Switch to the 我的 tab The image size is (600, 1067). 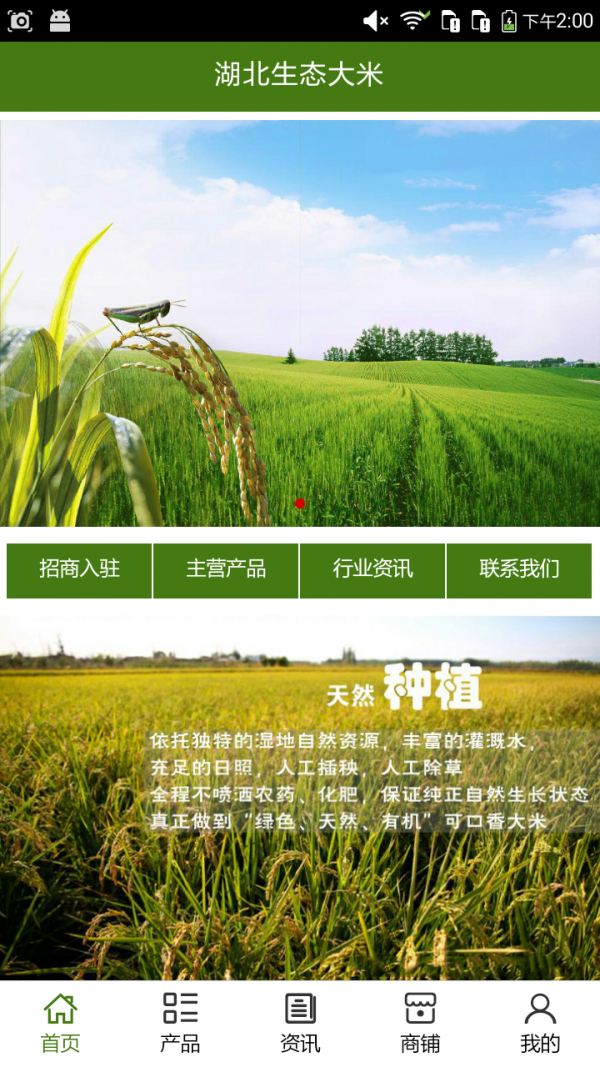coord(540,1023)
